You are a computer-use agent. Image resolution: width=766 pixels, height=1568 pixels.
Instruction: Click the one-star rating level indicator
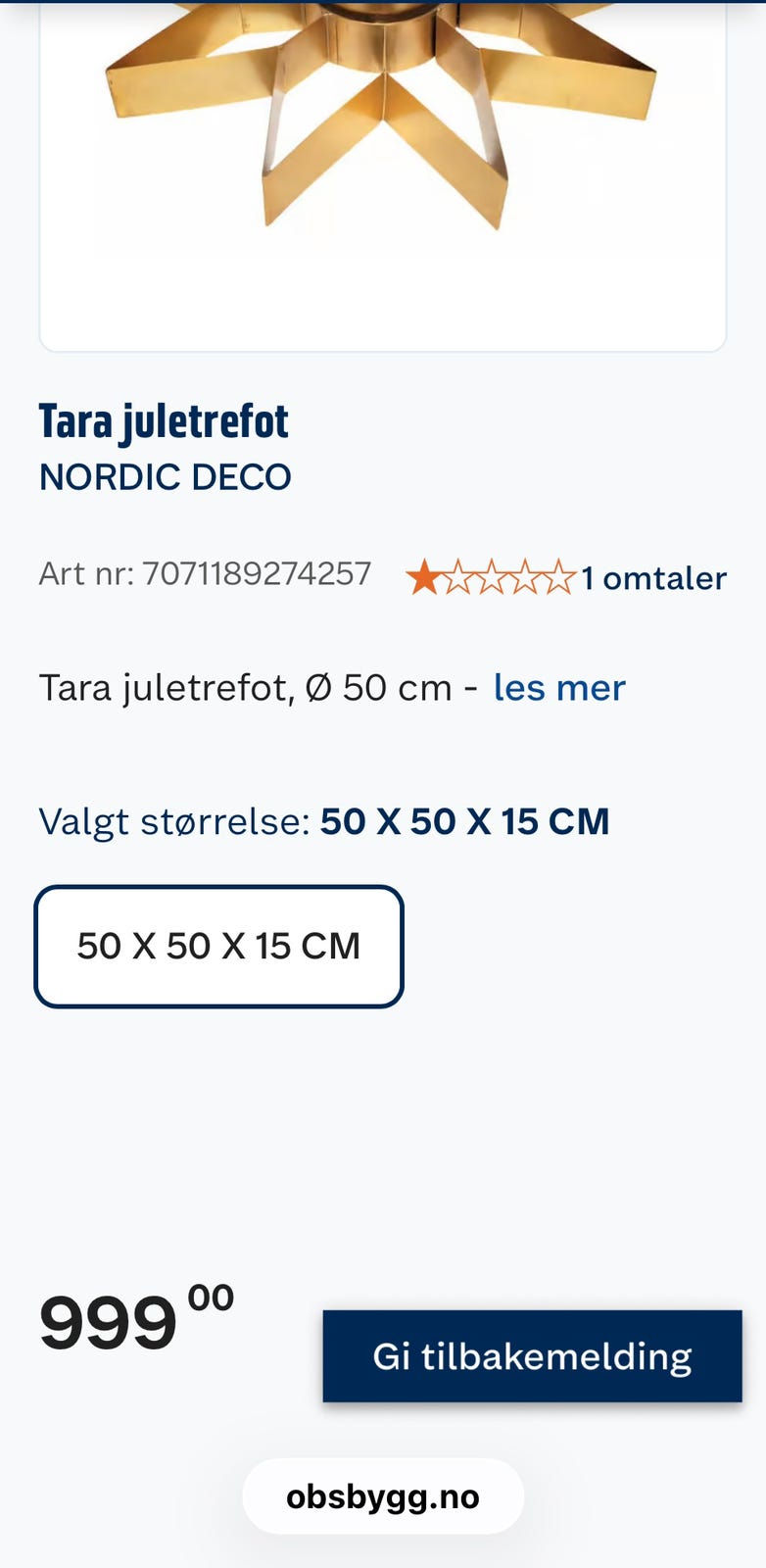pos(425,577)
